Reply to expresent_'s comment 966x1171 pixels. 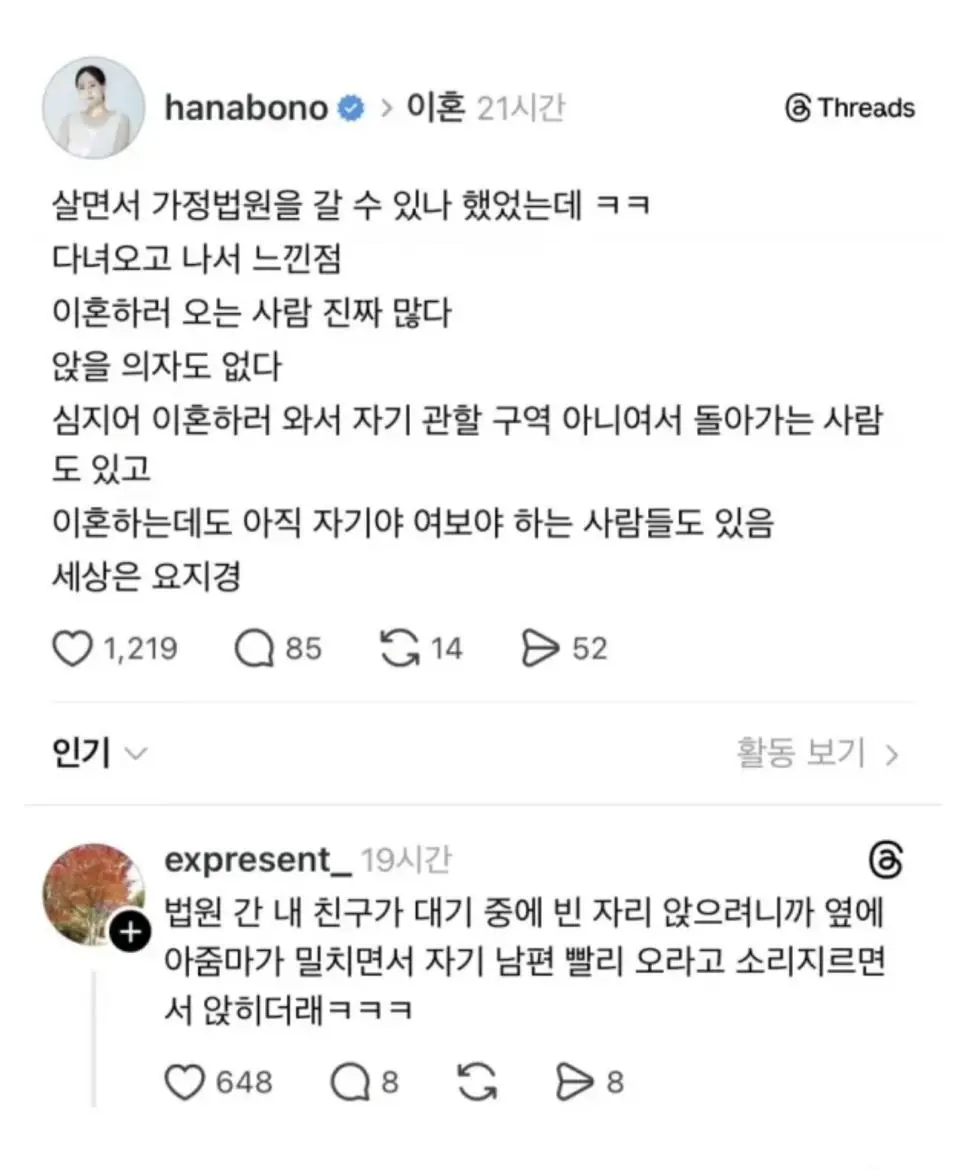[351, 1082]
